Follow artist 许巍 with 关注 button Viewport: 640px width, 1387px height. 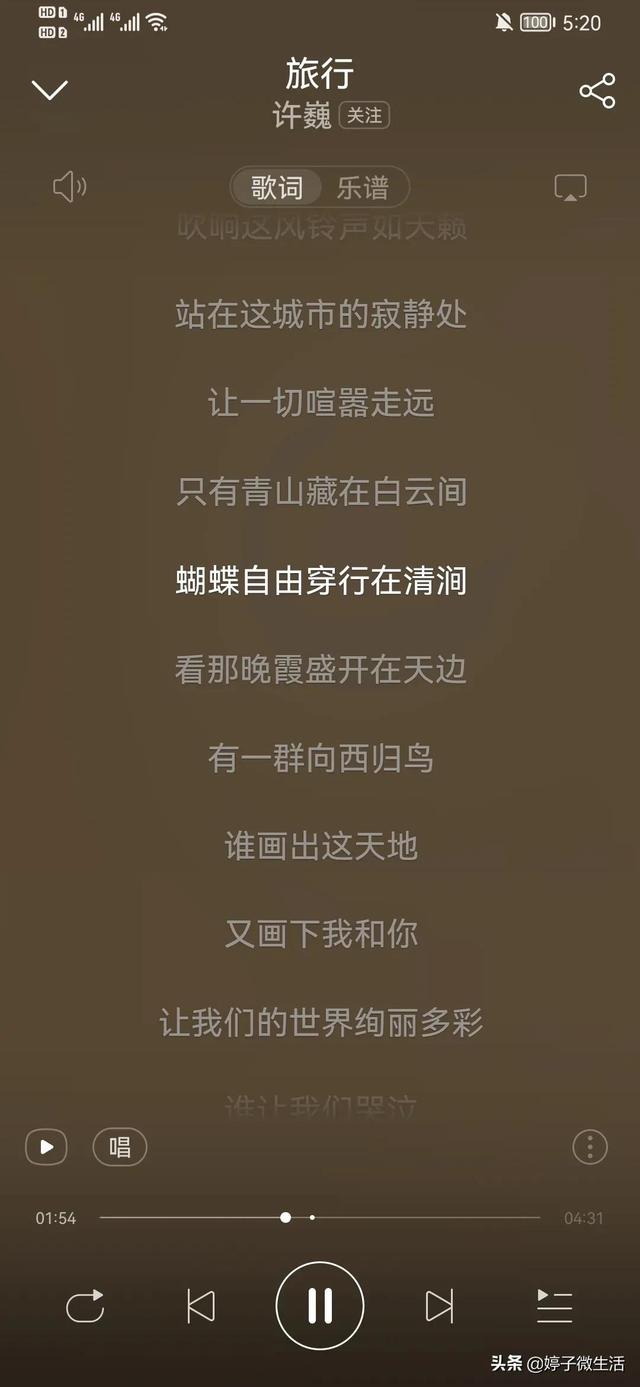(364, 116)
